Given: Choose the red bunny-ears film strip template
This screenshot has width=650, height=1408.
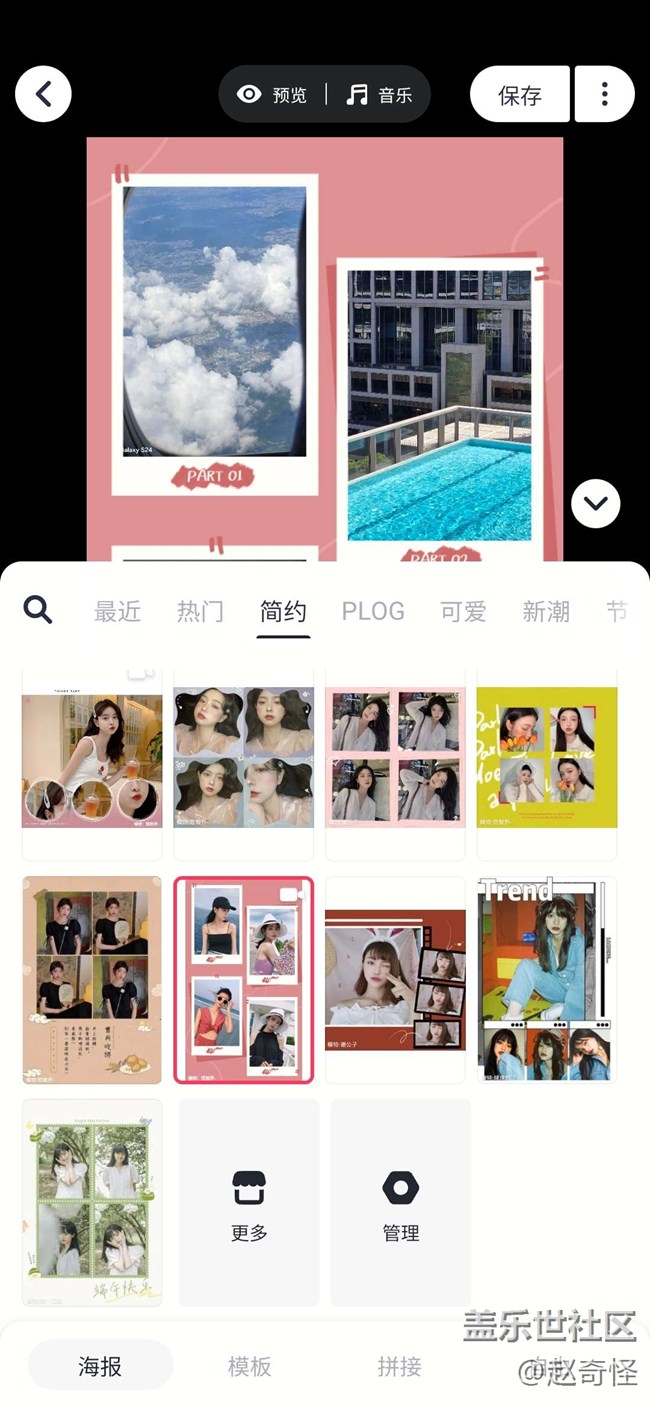Looking at the screenshot, I should tap(395, 980).
